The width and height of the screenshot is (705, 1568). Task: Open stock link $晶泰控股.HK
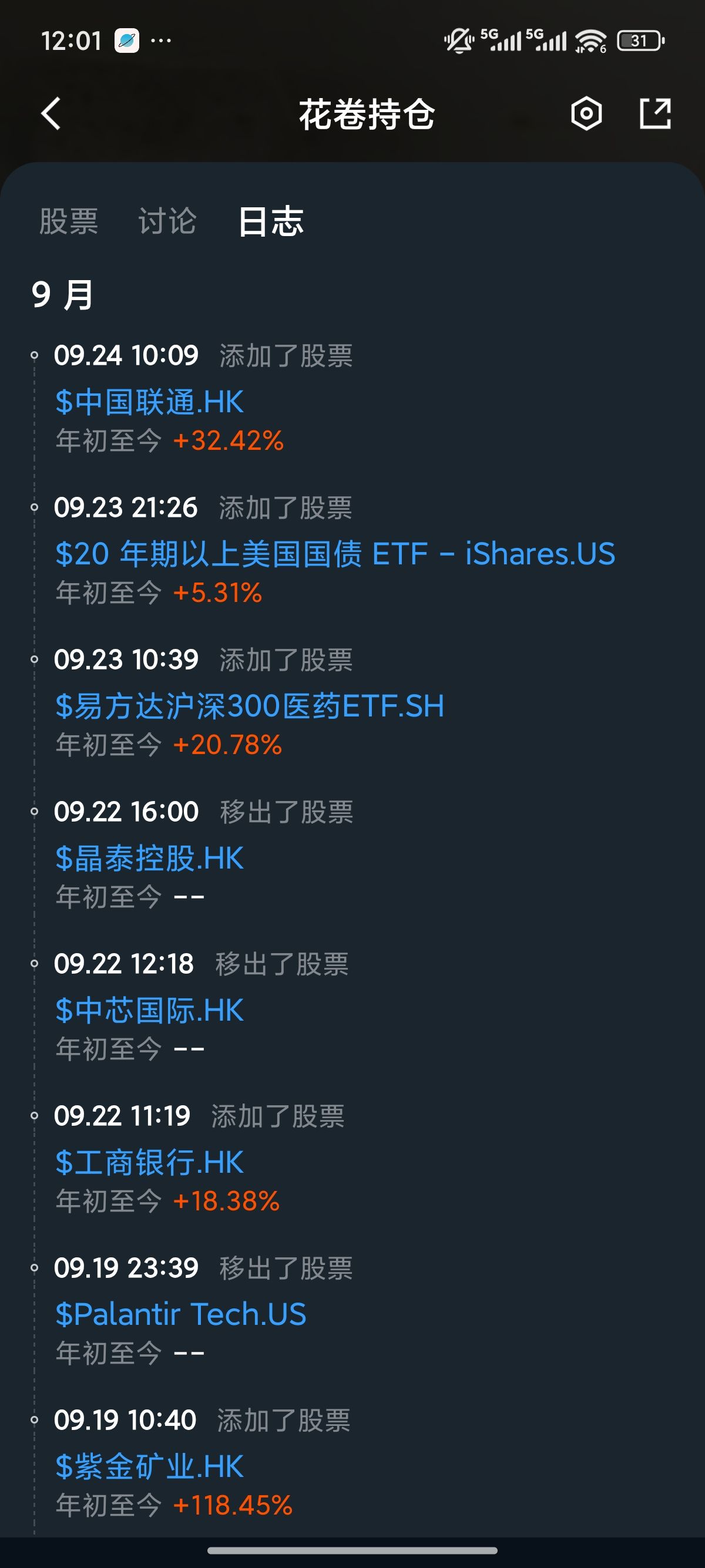pos(150,859)
